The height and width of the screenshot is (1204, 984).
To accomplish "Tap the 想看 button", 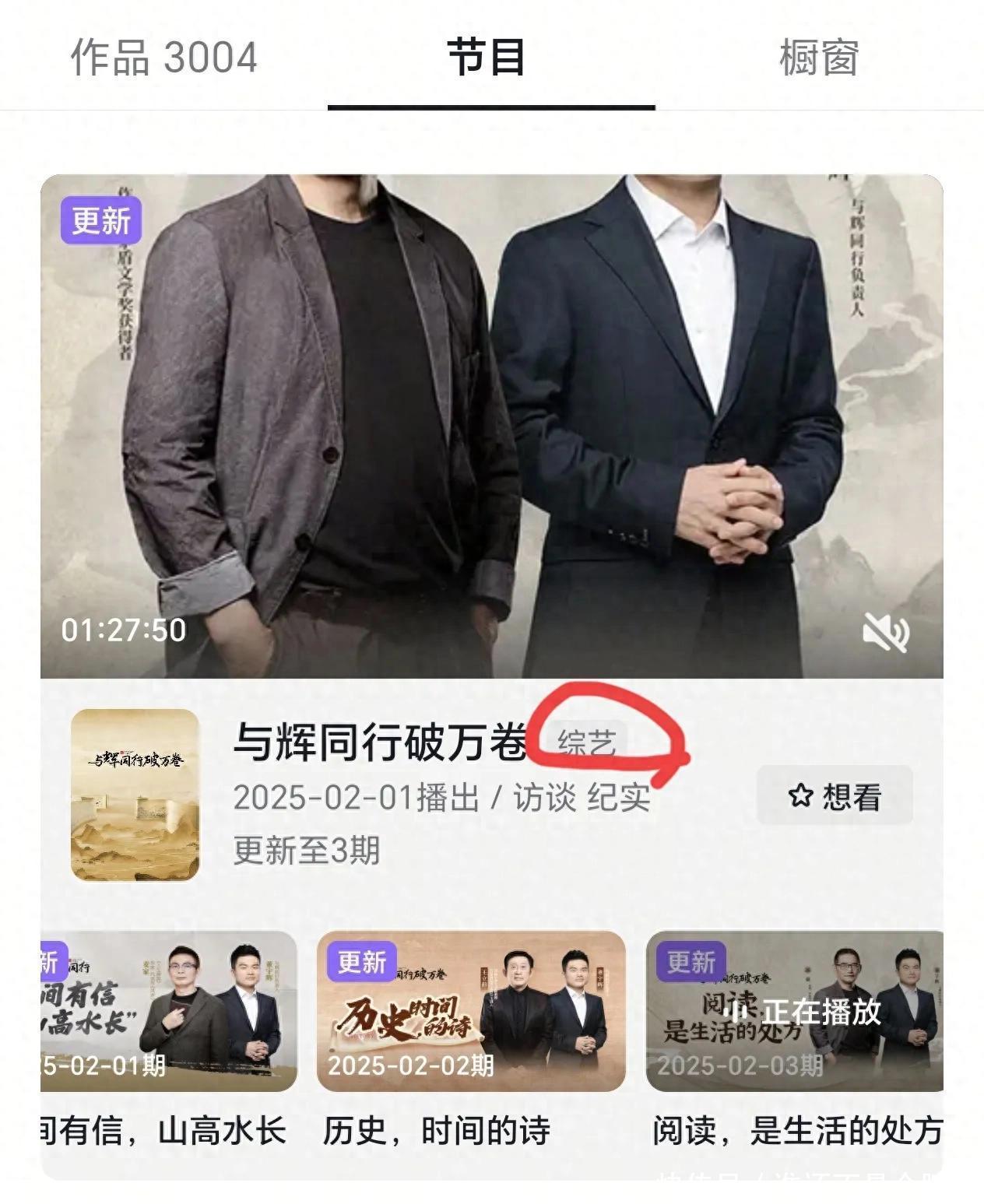I will (x=835, y=795).
